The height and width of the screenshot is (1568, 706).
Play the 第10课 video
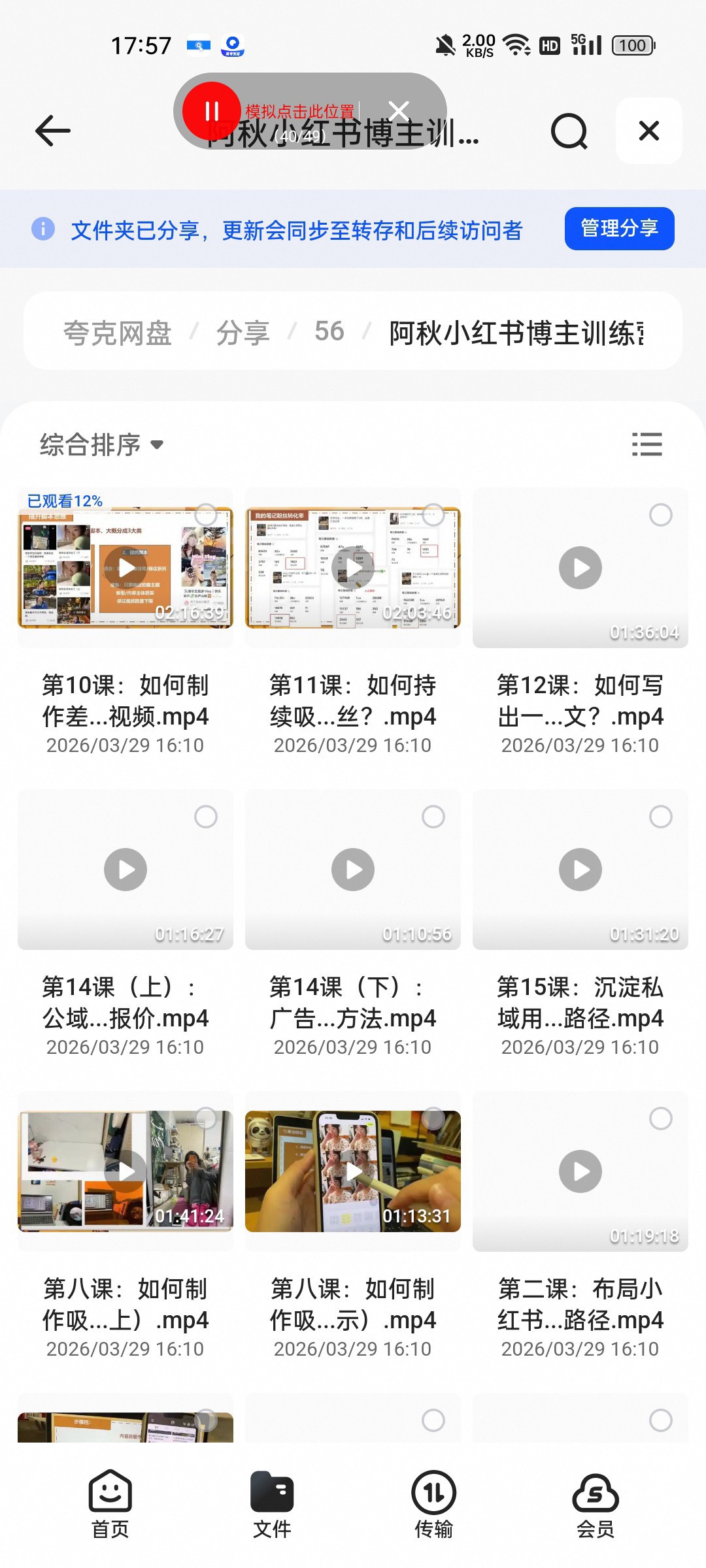pos(126,568)
